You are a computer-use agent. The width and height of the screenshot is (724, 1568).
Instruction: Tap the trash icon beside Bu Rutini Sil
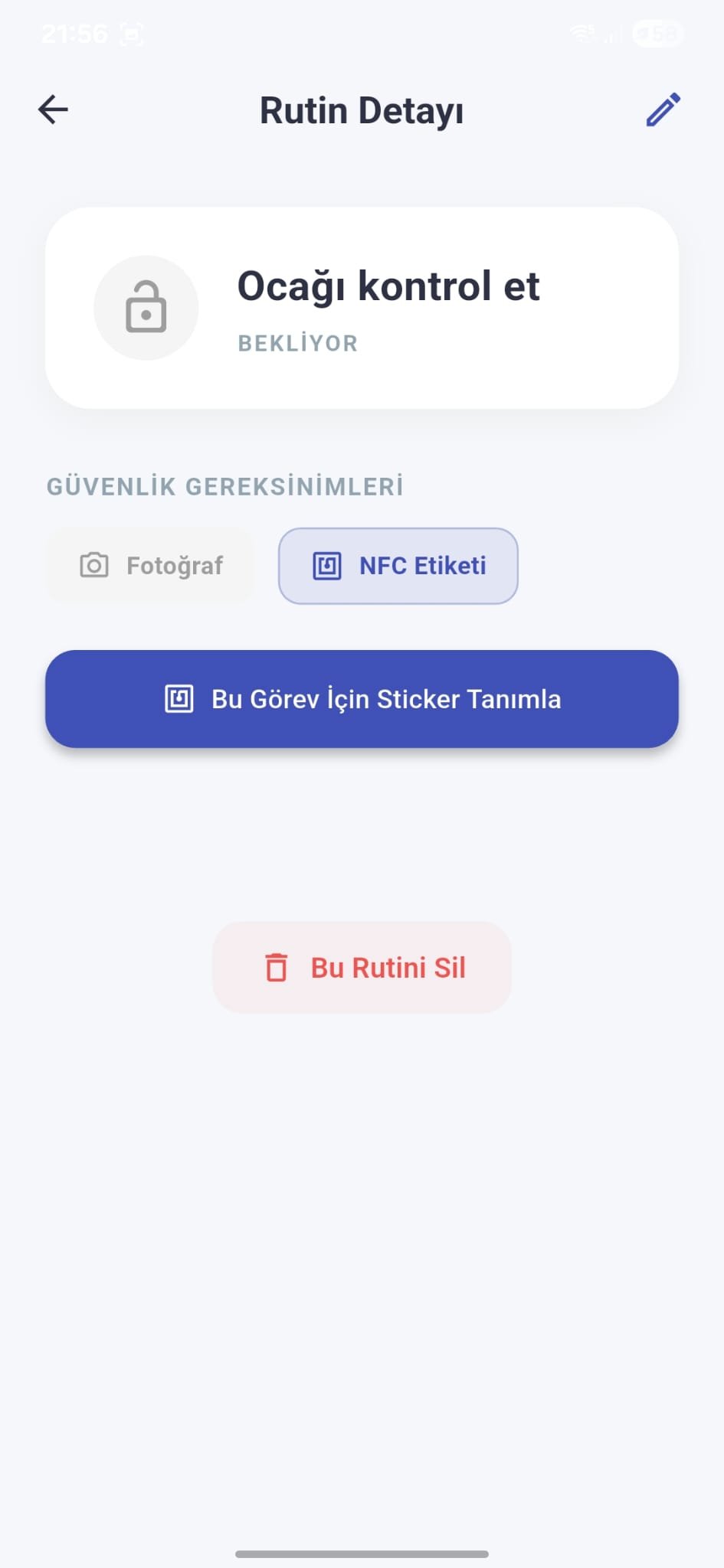point(277,967)
